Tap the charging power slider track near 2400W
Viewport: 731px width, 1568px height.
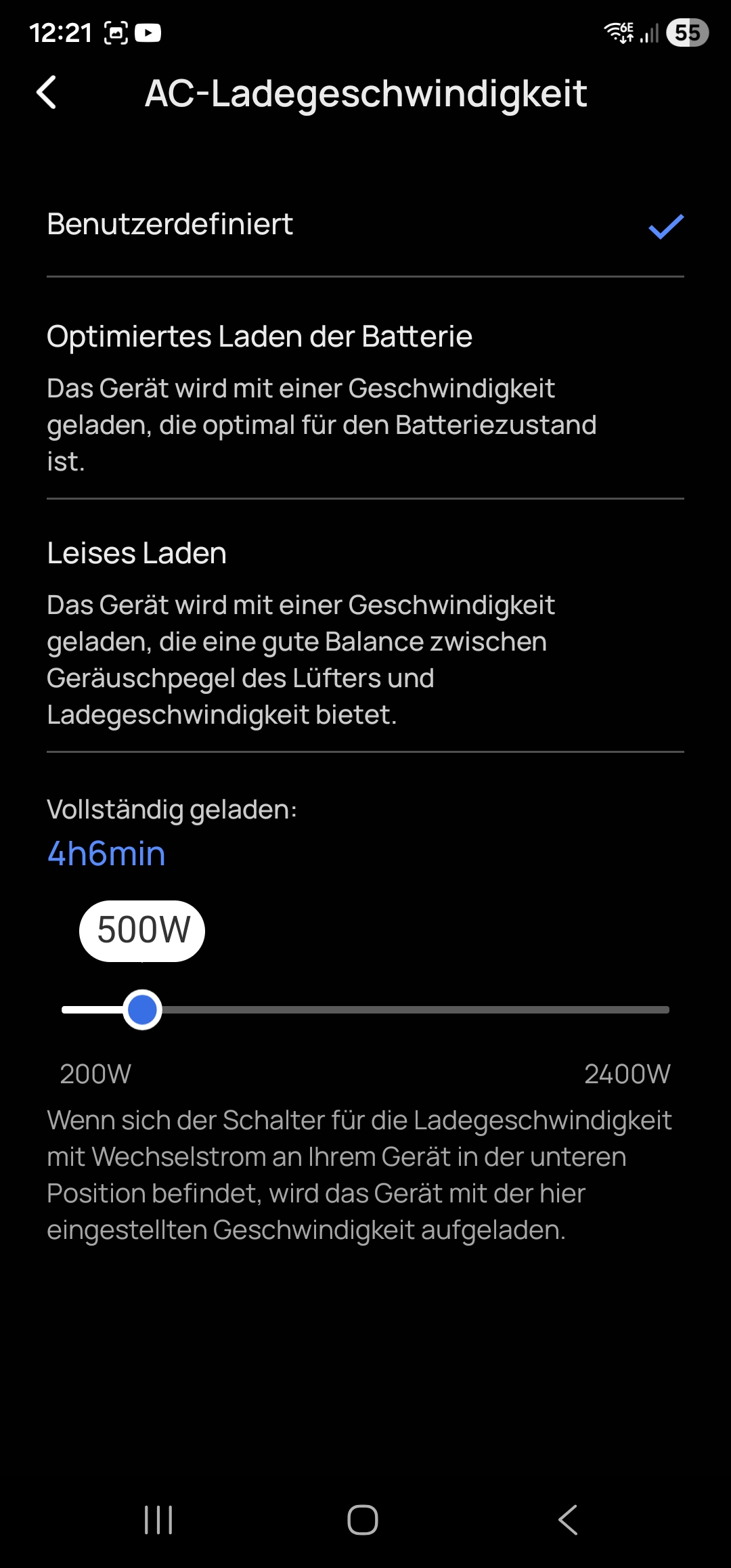click(660, 1009)
